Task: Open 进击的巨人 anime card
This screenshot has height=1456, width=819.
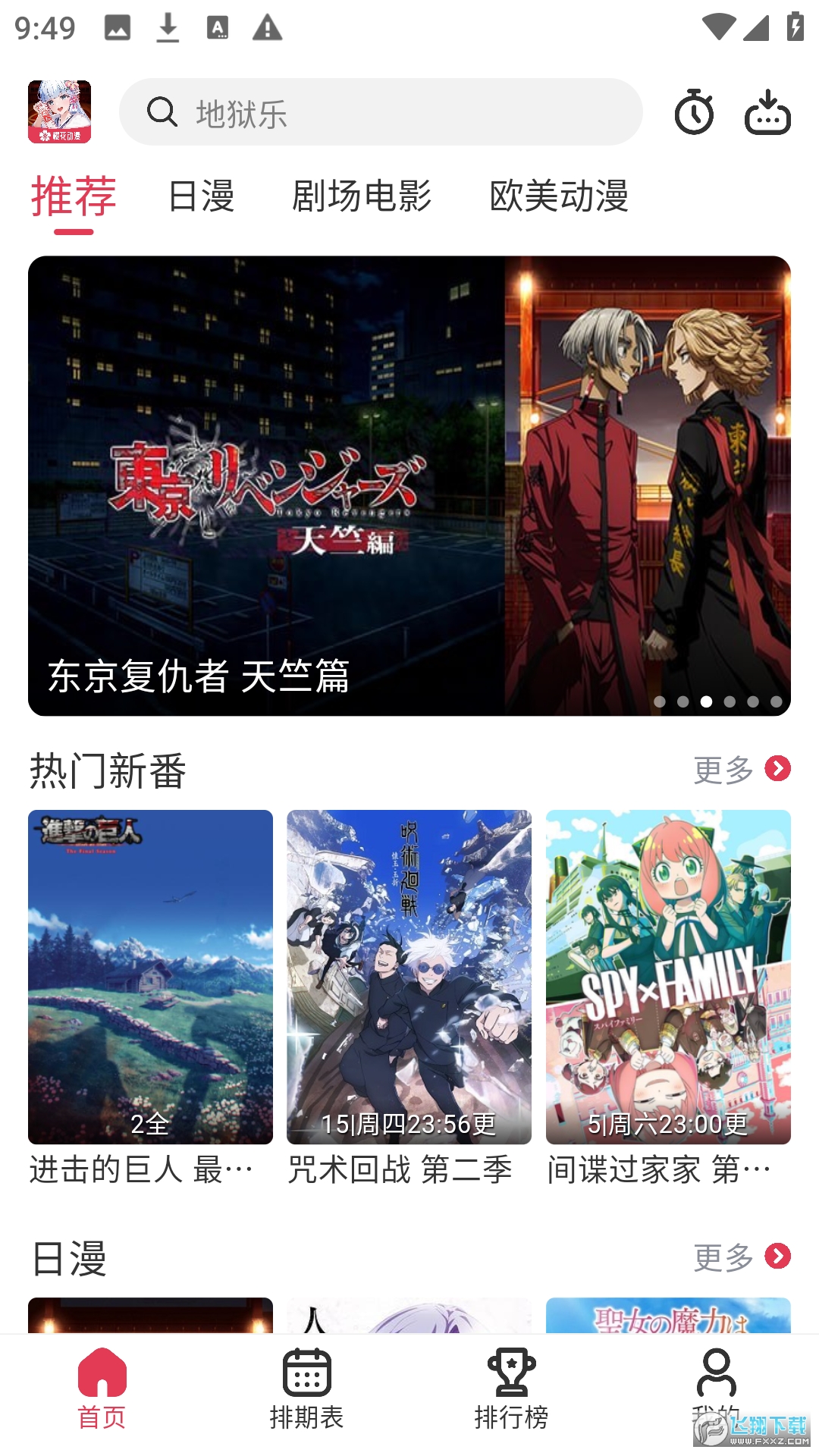Action: pos(150,977)
